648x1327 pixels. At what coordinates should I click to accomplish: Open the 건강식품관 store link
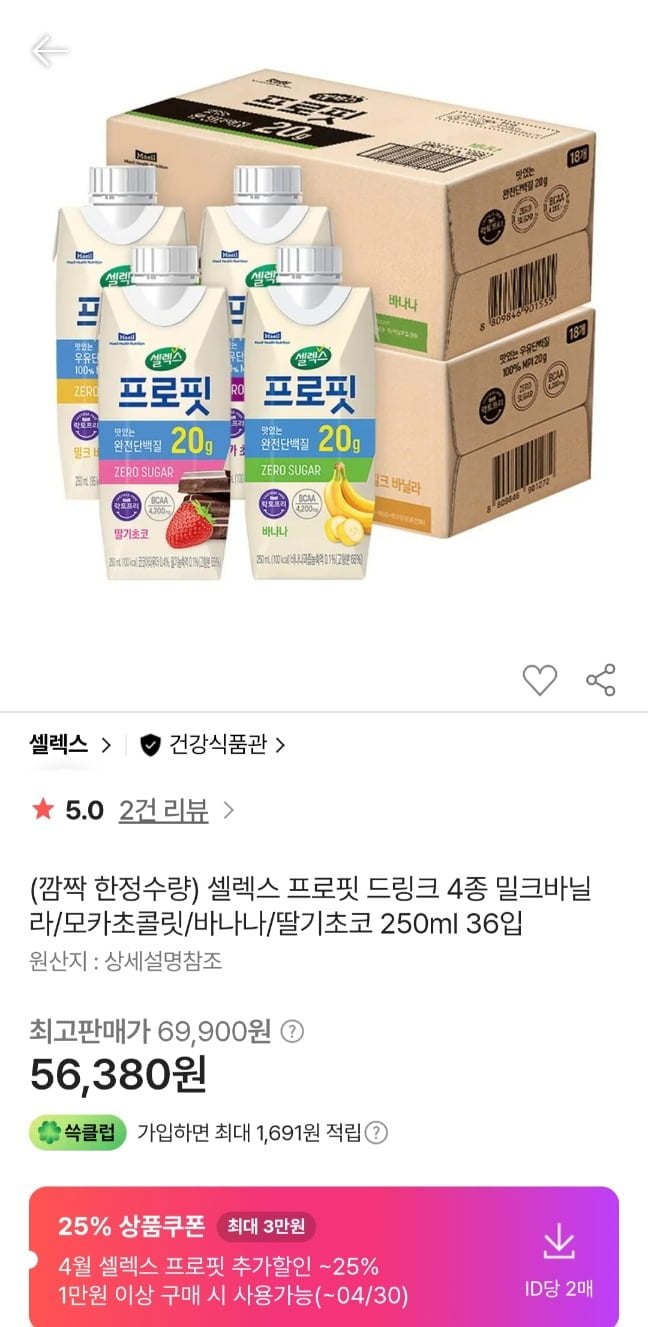[x=213, y=745]
